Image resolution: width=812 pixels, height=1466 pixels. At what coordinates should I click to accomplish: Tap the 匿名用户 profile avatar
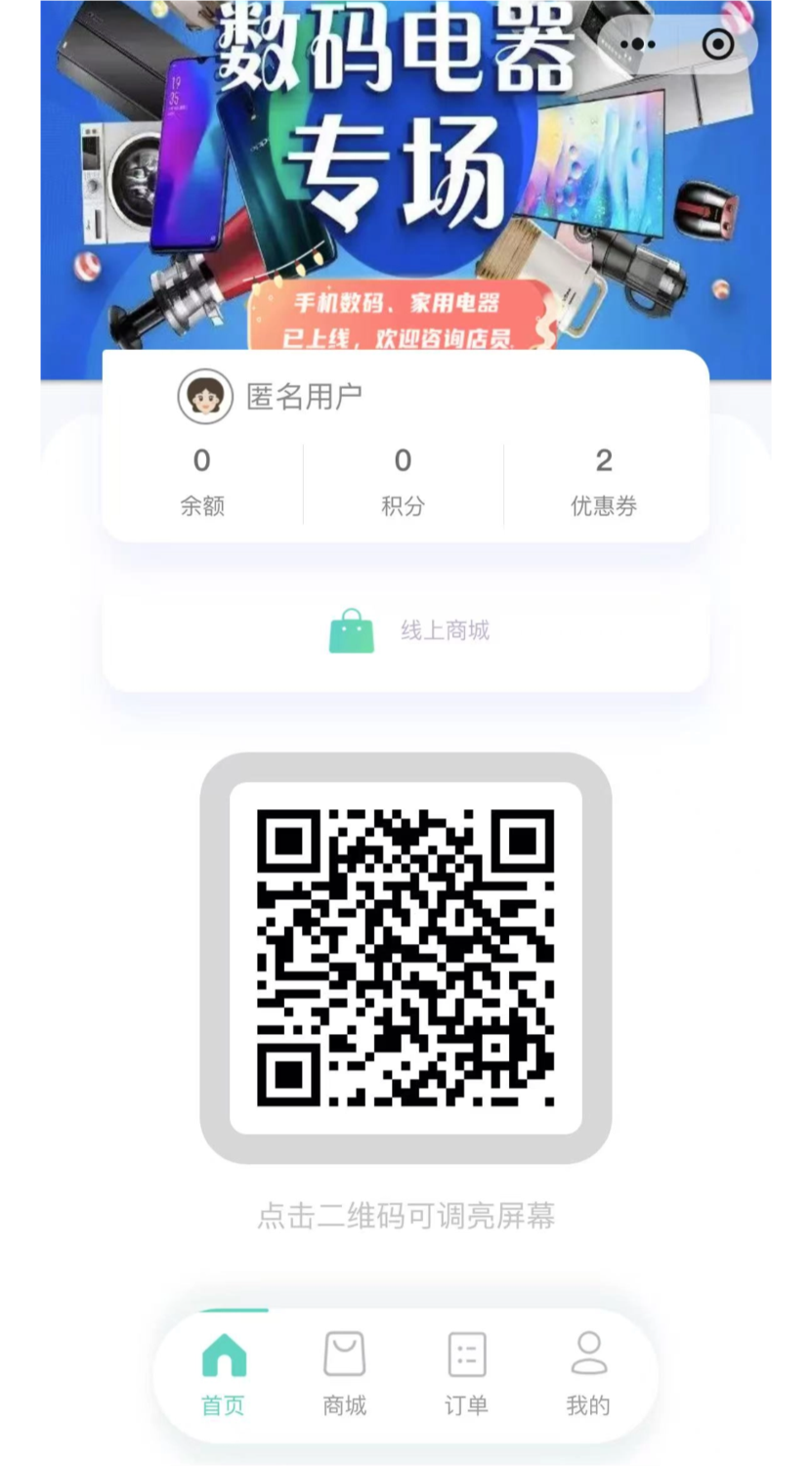[x=205, y=396]
